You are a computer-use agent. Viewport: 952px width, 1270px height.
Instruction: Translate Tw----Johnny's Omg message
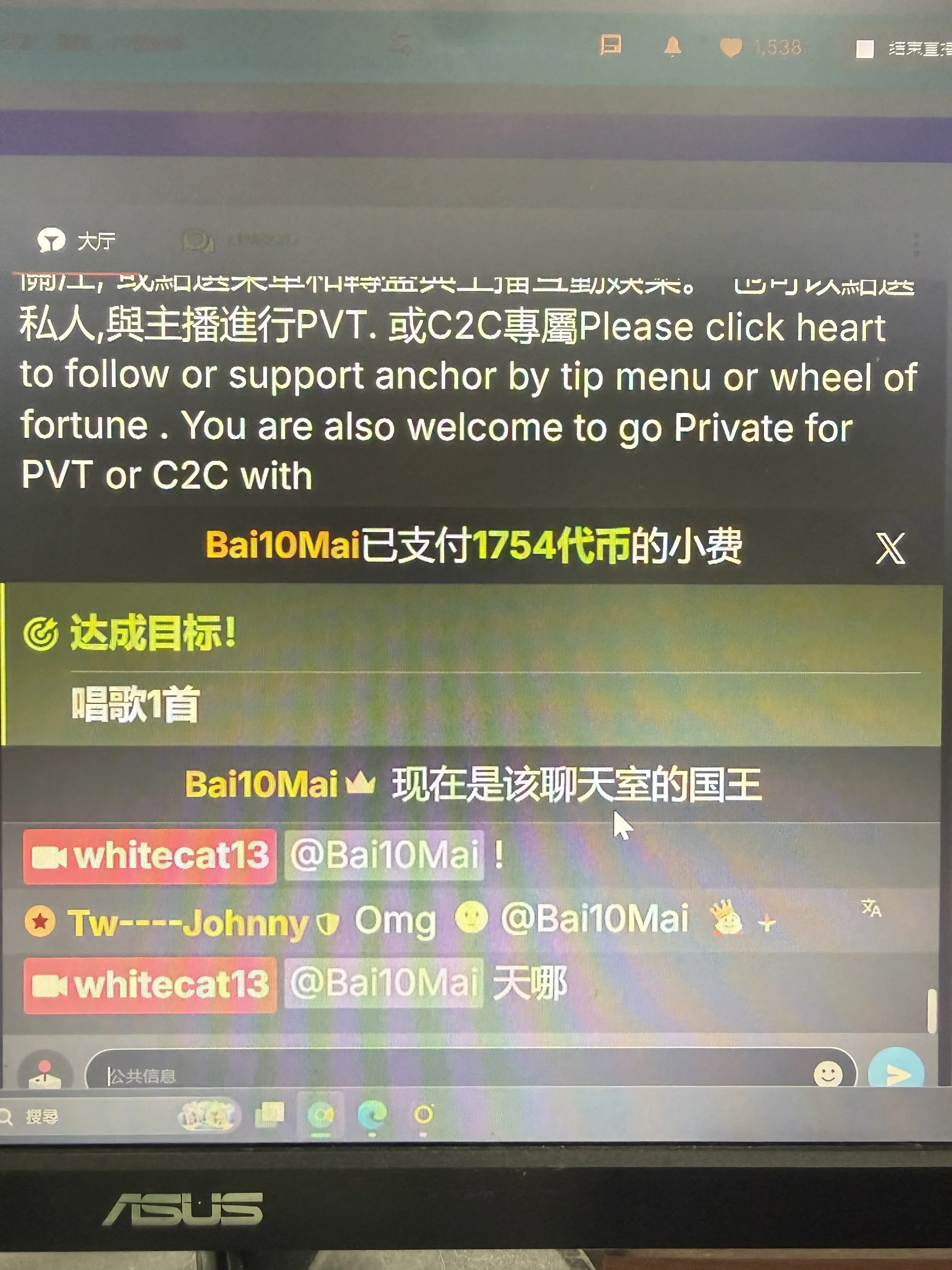click(871, 908)
